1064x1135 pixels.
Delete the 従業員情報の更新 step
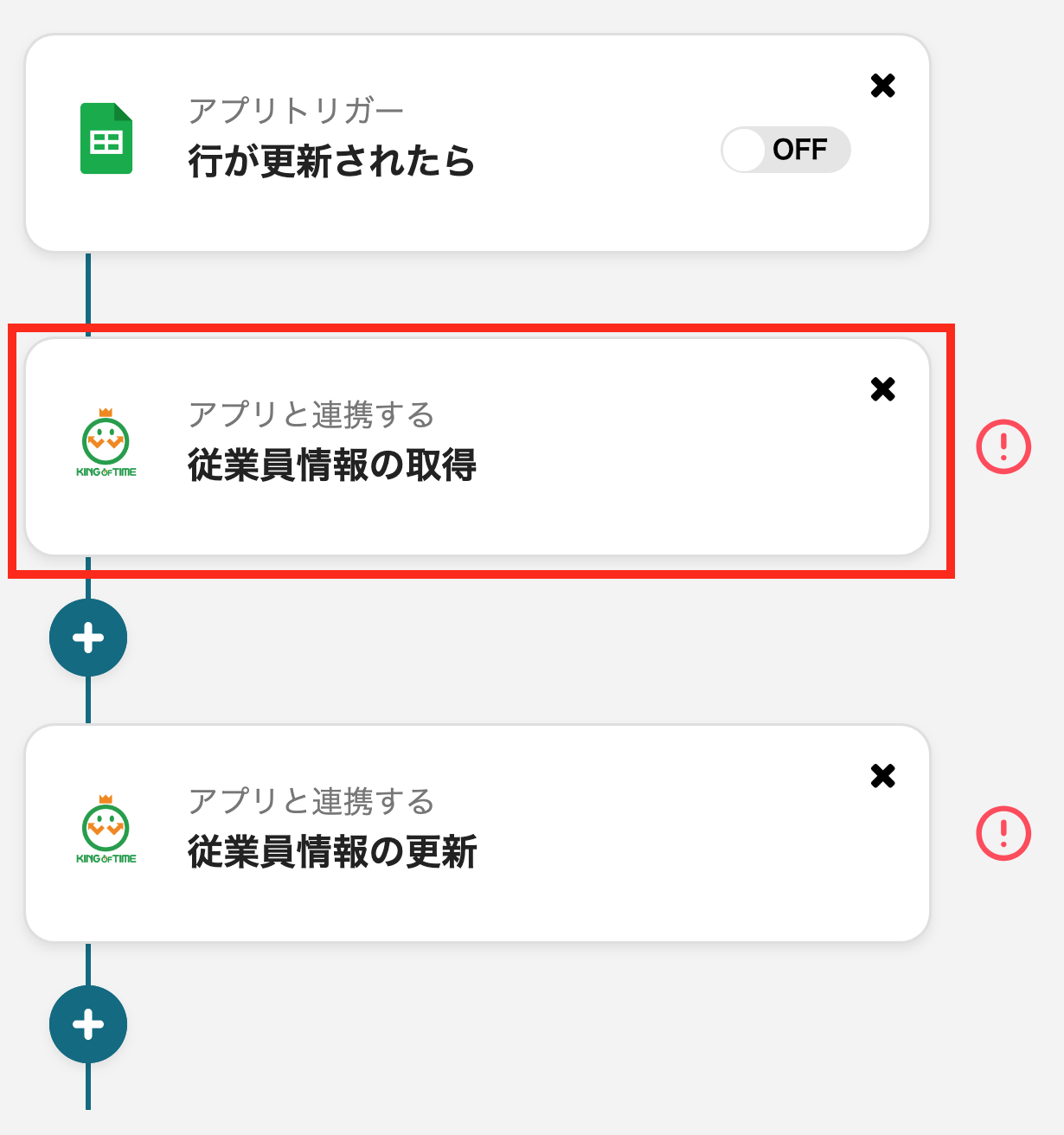[x=882, y=776]
